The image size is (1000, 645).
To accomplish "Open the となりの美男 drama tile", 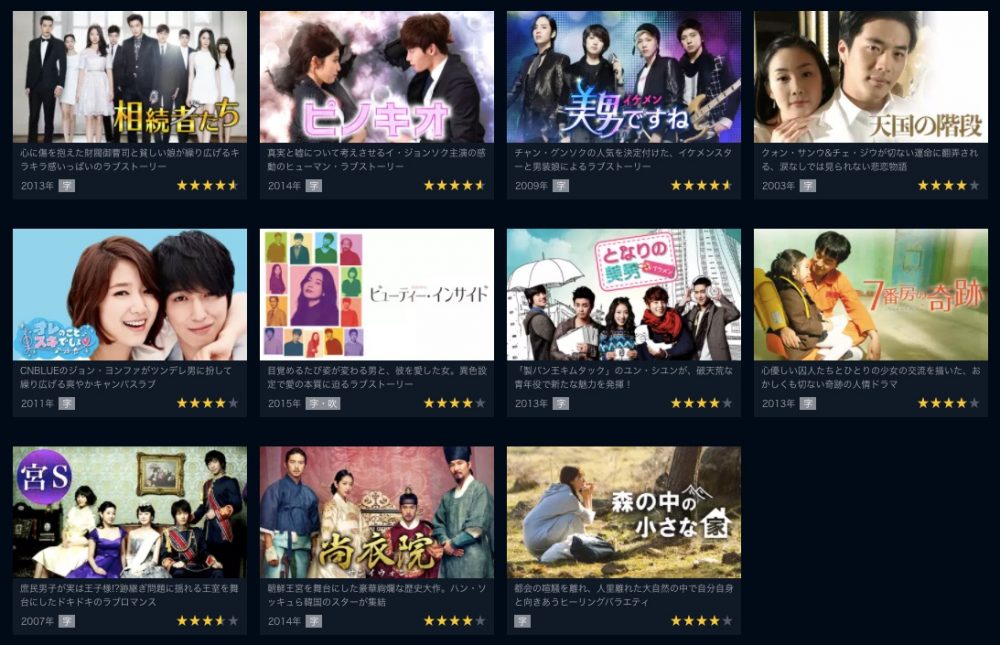I will point(624,295).
